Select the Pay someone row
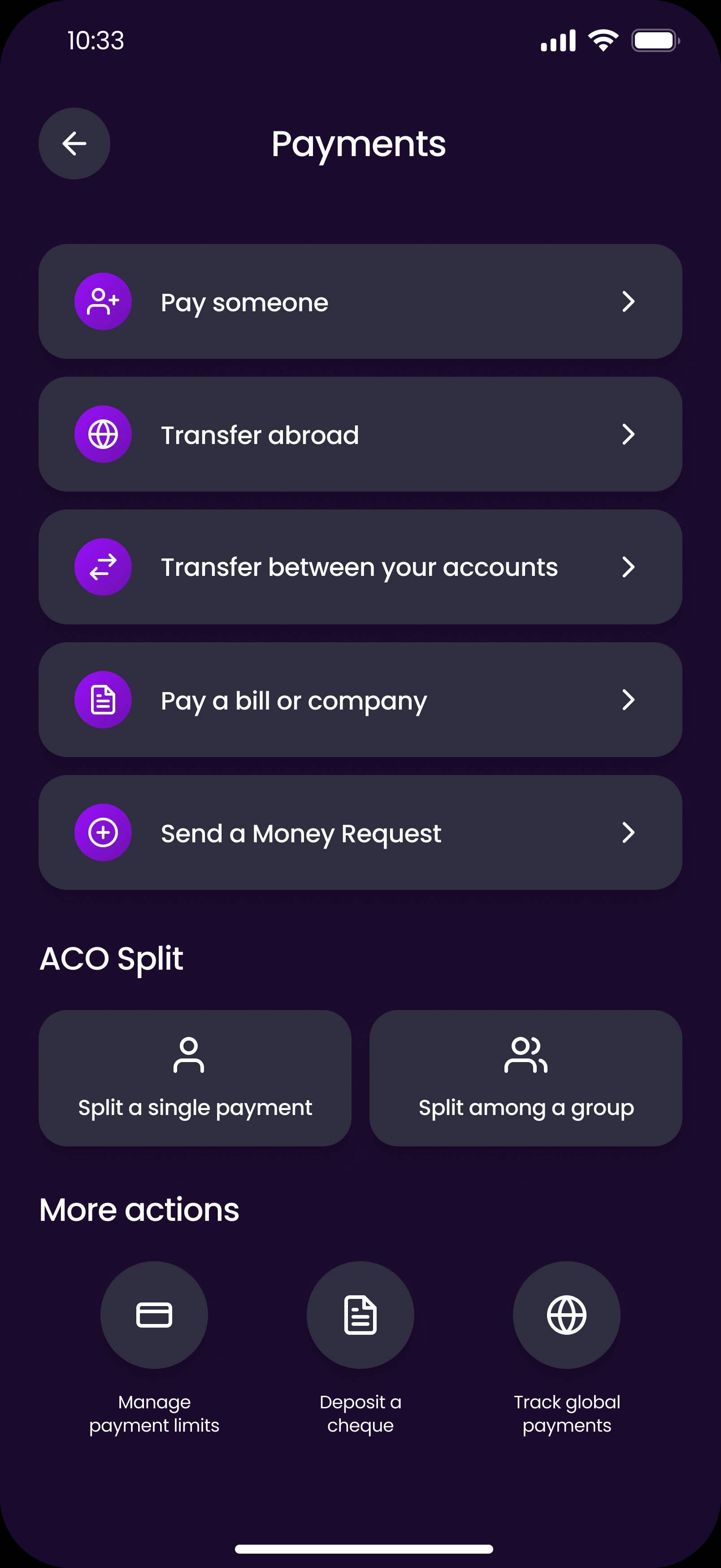 [360, 301]
